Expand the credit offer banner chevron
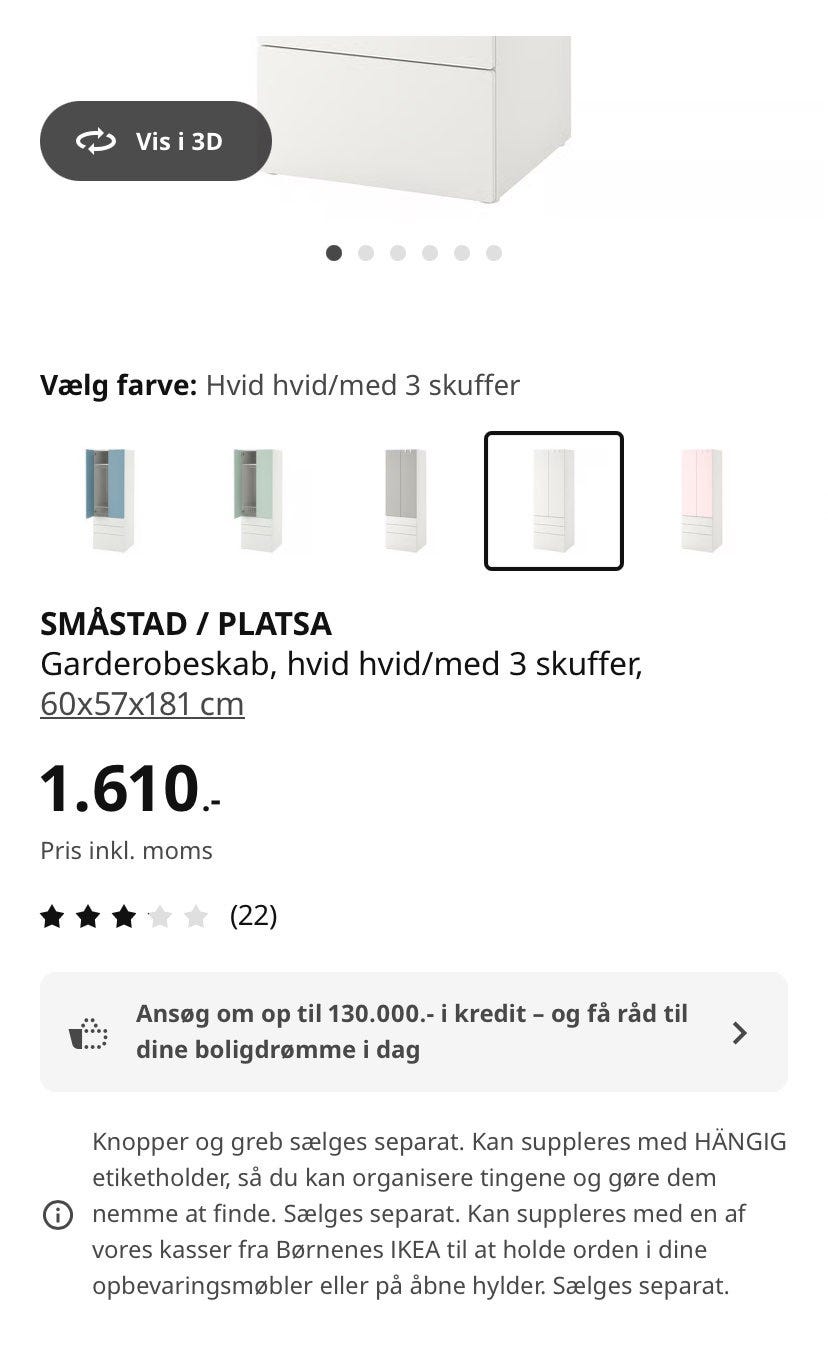The image size is (828, 1346). [x=741, y=1031]
